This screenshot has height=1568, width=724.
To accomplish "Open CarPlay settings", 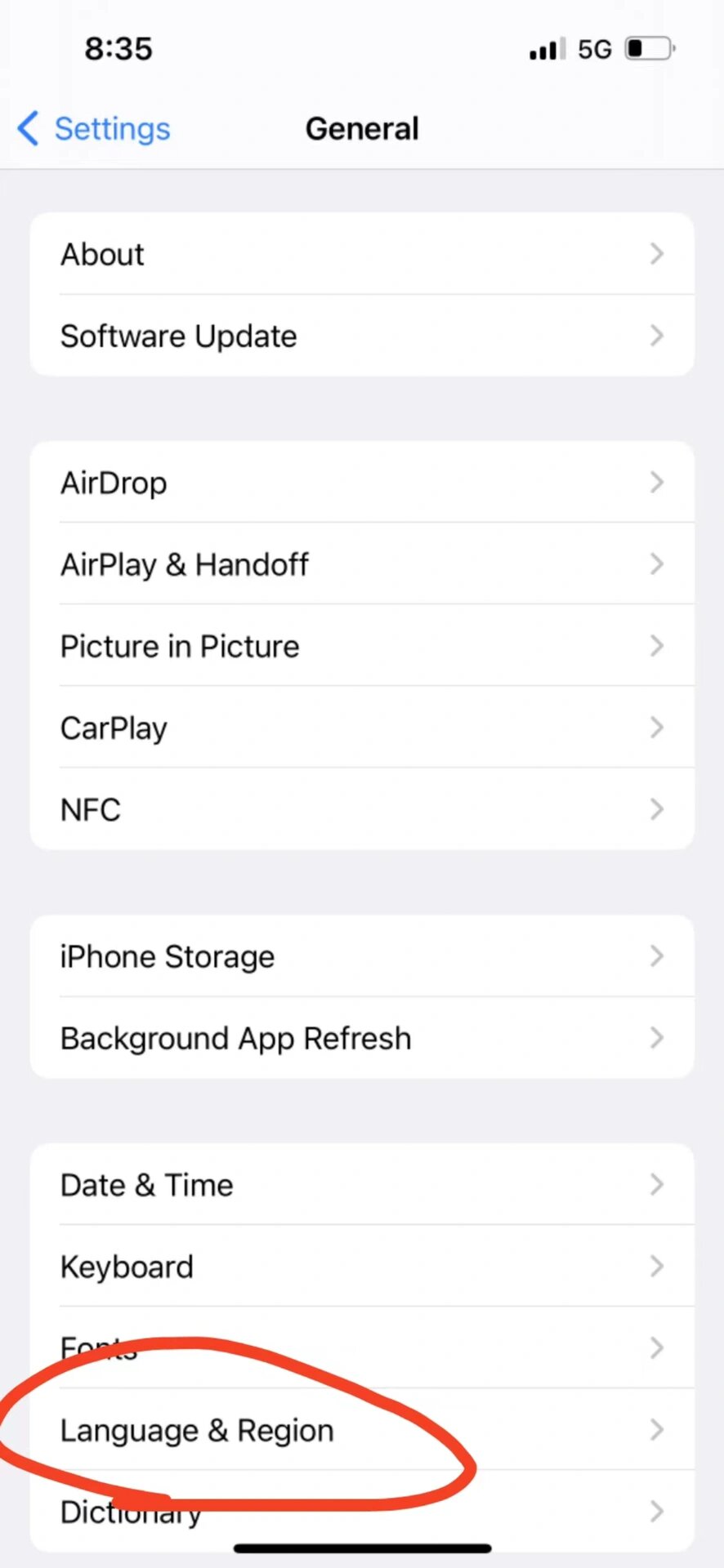I will tap(361, 728).
